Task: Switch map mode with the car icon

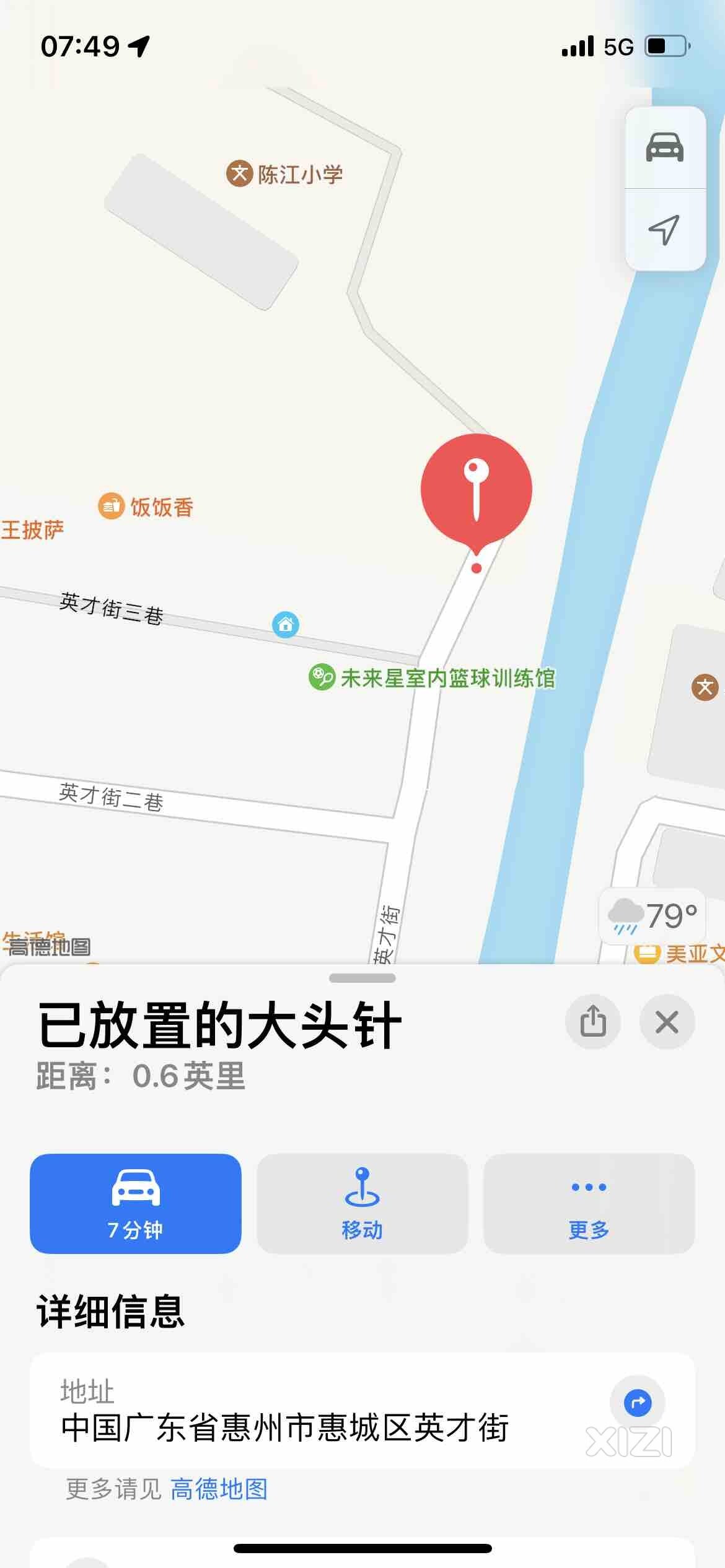Action: (x=665, y=148)
